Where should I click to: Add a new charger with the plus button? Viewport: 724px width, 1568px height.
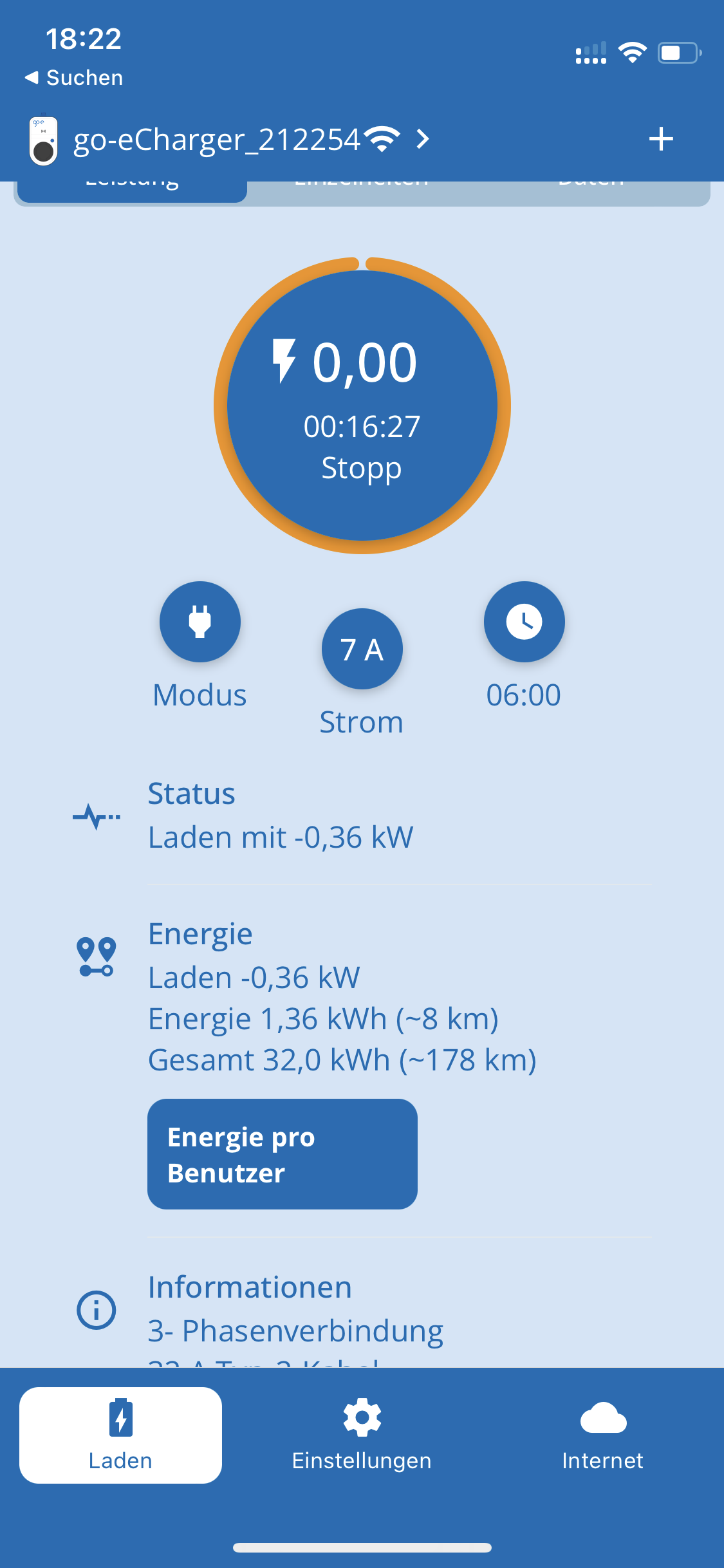coord(662,139)
